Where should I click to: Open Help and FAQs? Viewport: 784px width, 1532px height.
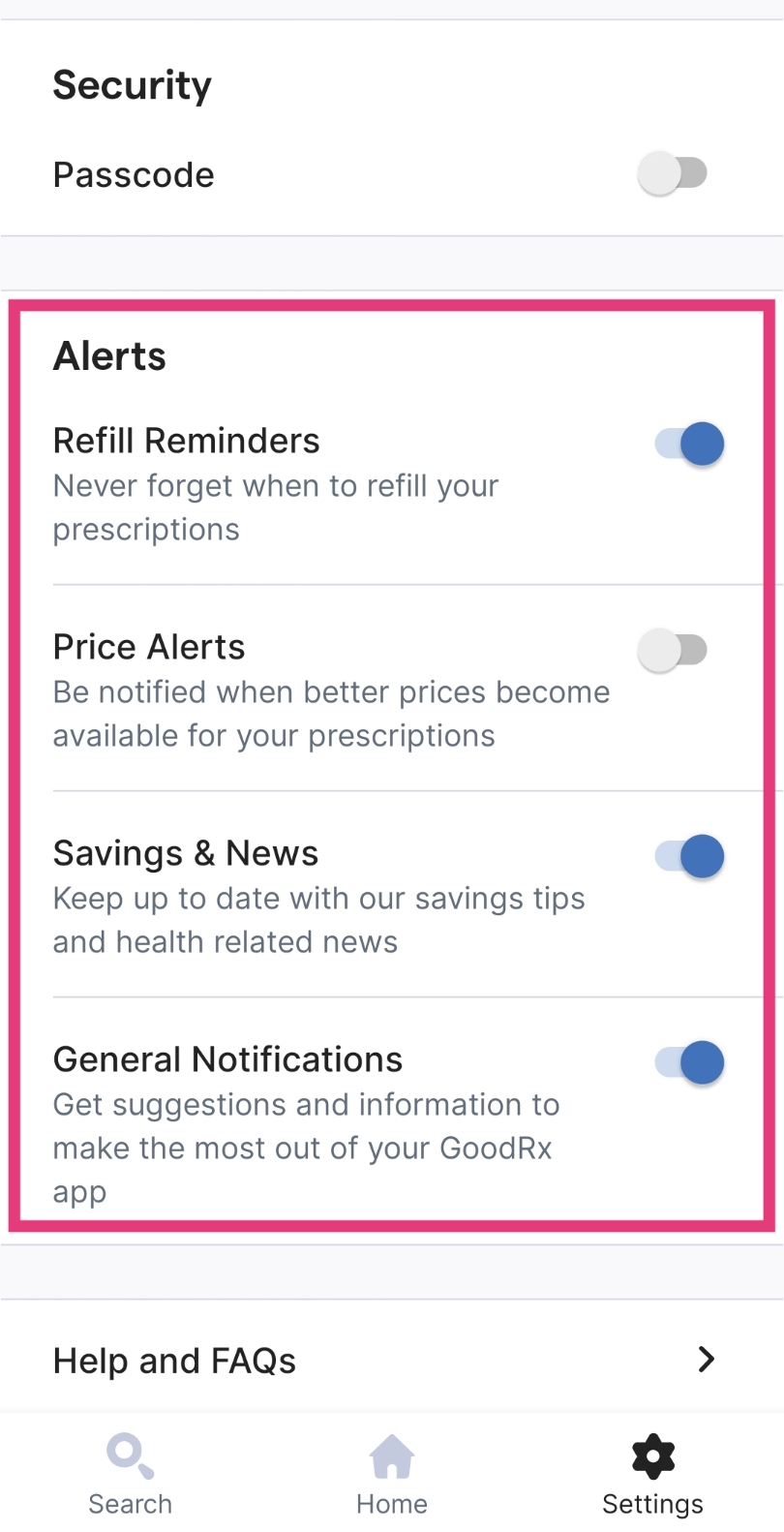[392, 1360]
